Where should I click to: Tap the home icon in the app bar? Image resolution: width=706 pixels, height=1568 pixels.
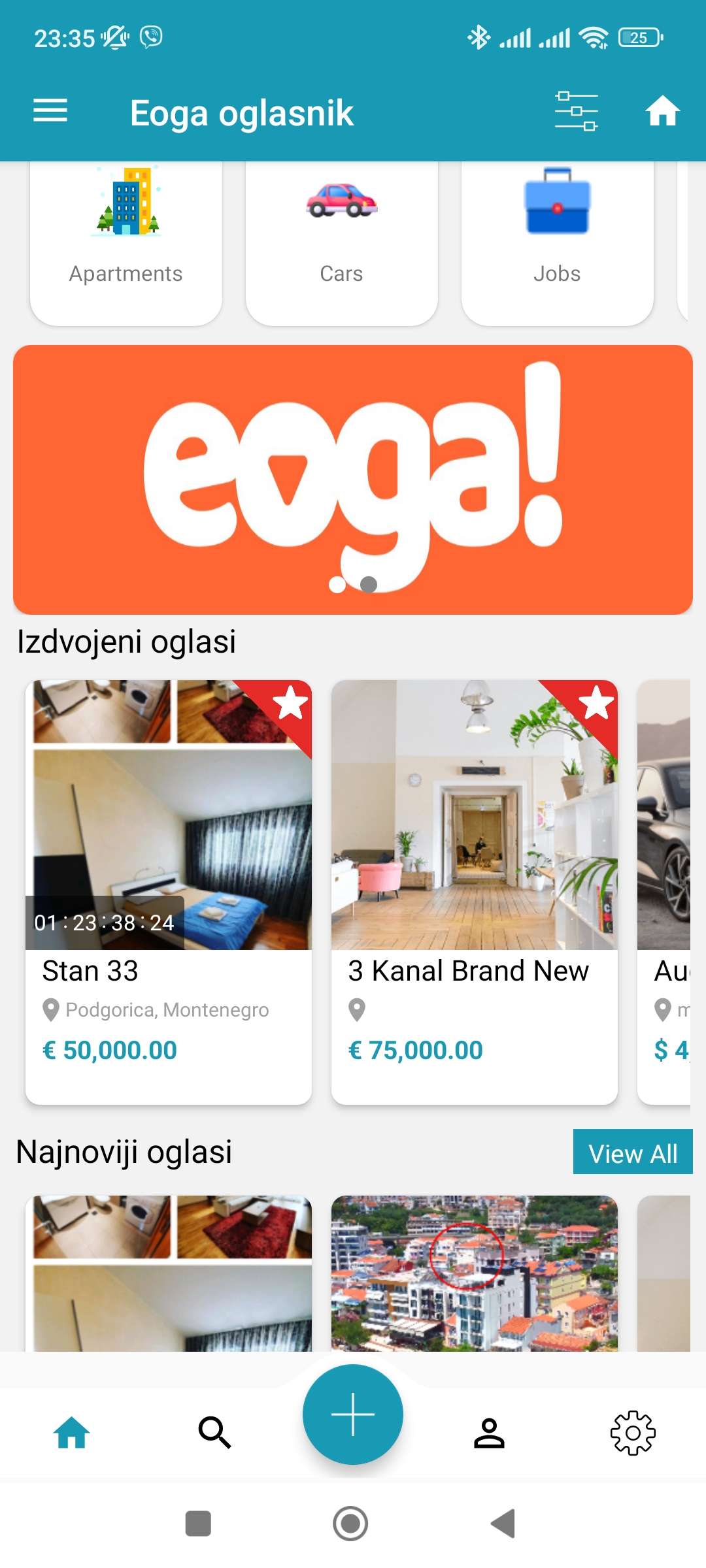(662, 111)
